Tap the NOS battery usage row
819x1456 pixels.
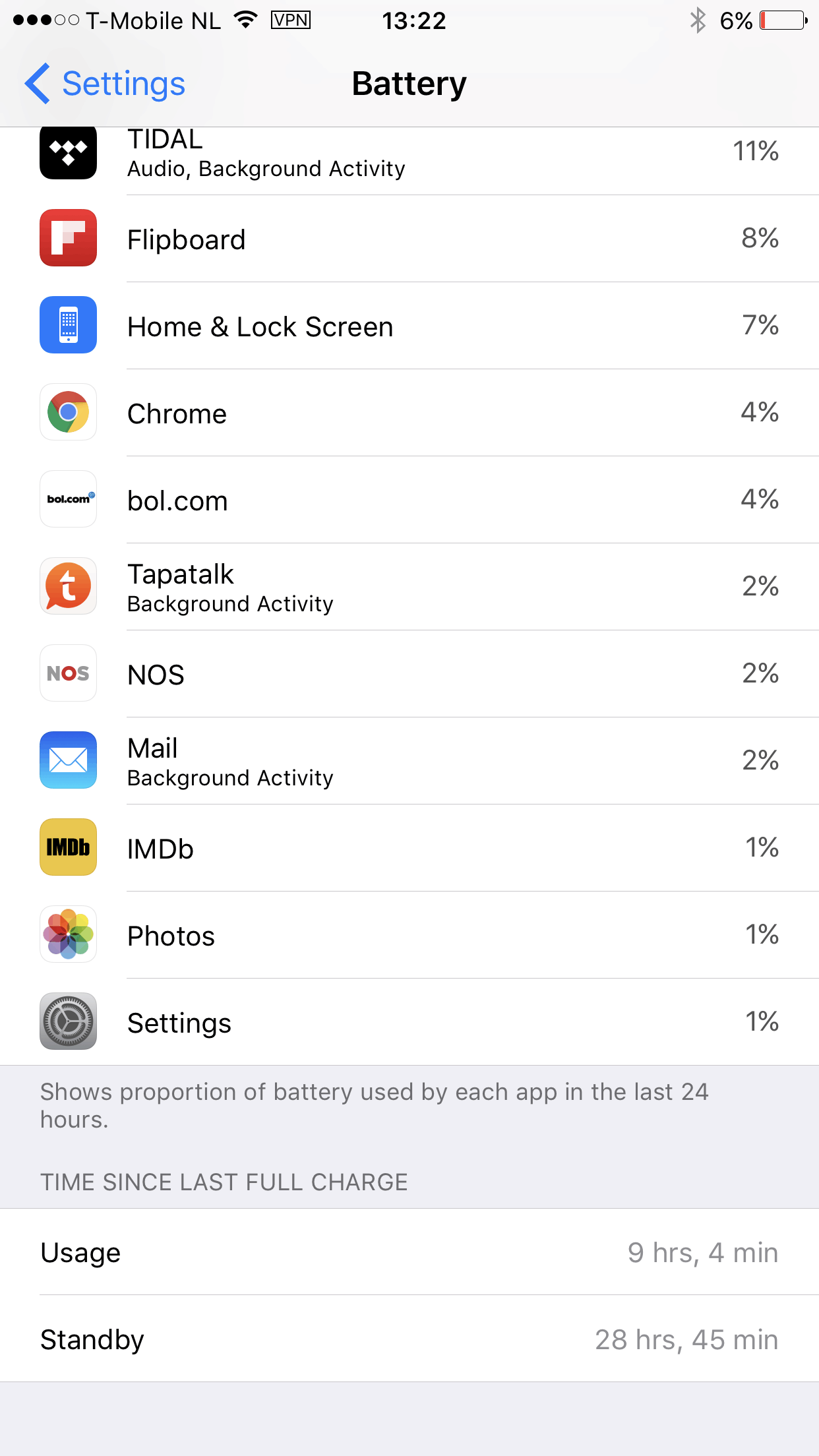click(x=409, y=674)
